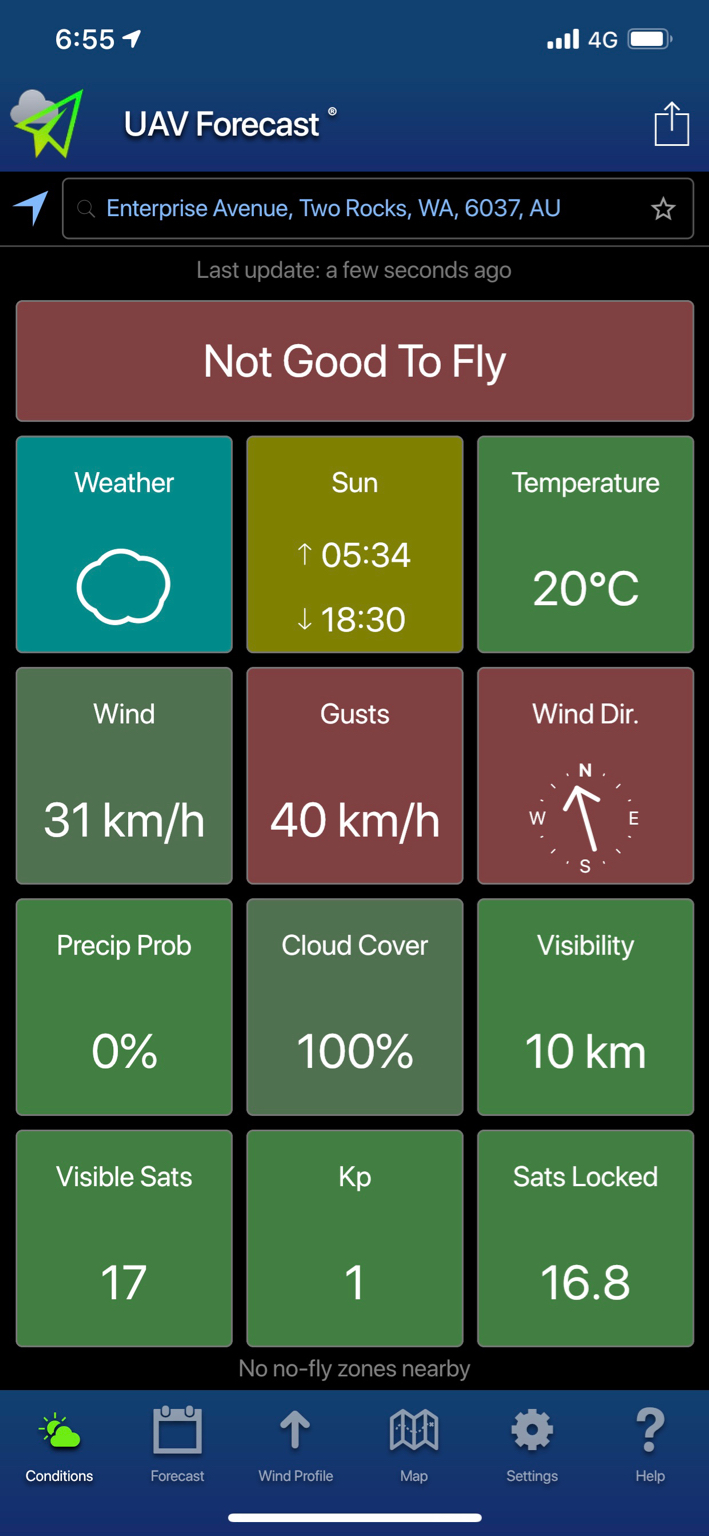
Task: Open the Help tab
Action: 650,1444
